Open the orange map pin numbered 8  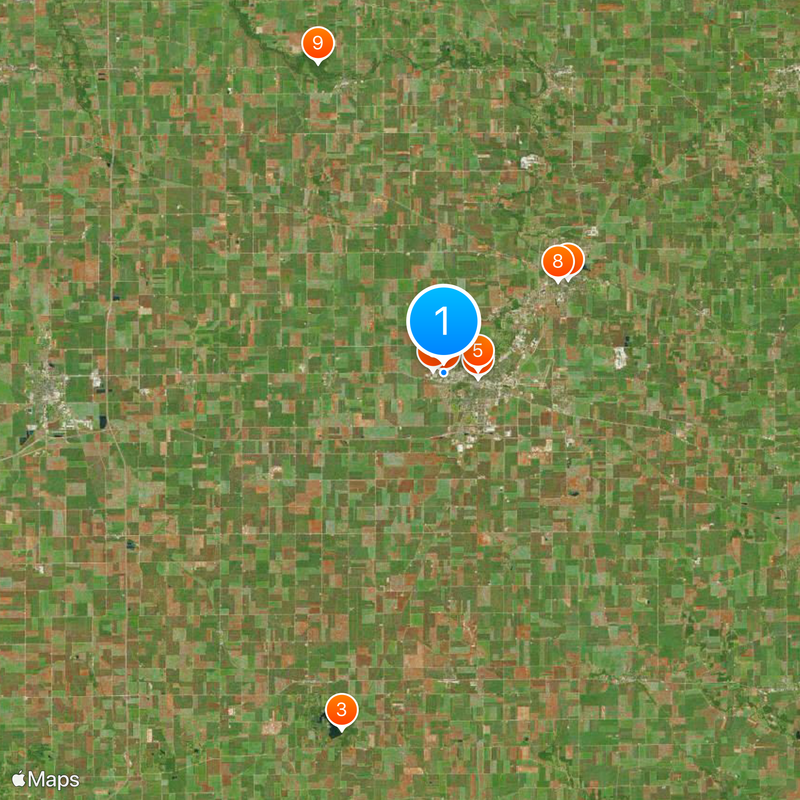(x=557, y=263)
